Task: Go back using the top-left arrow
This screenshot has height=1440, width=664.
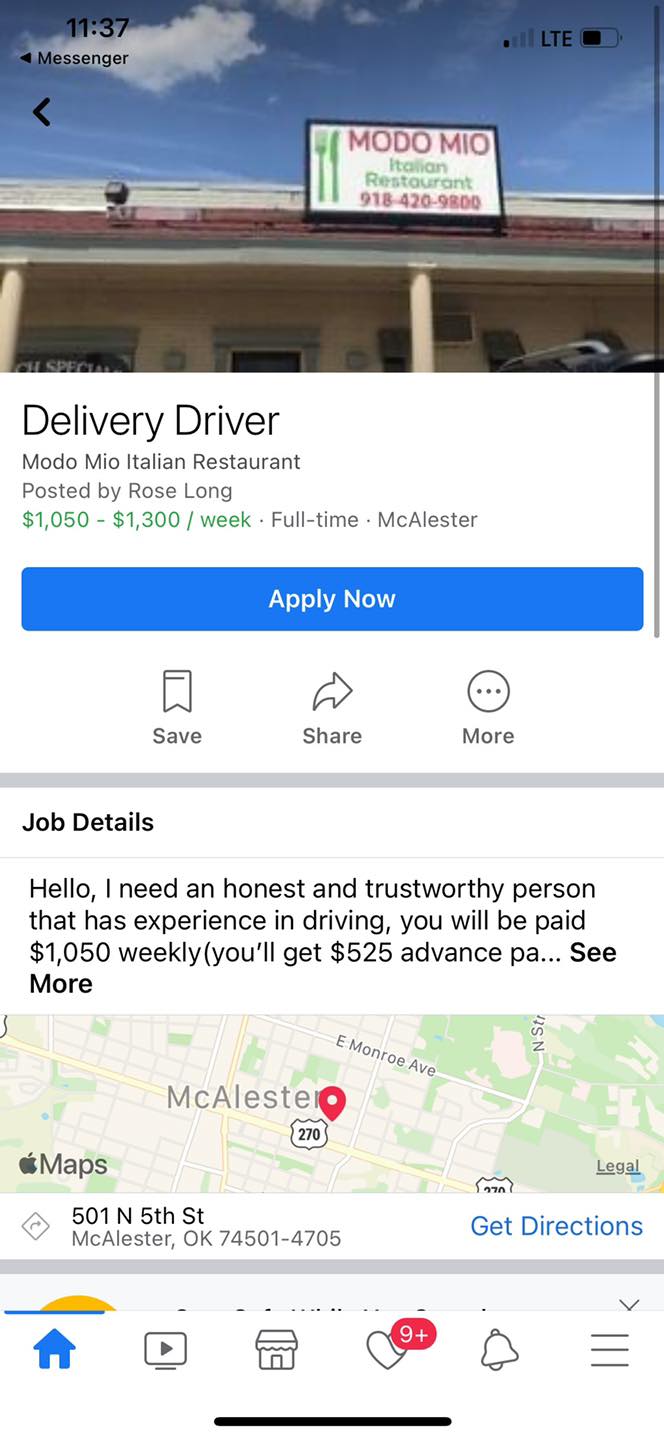Action: (x=41, y=111)
